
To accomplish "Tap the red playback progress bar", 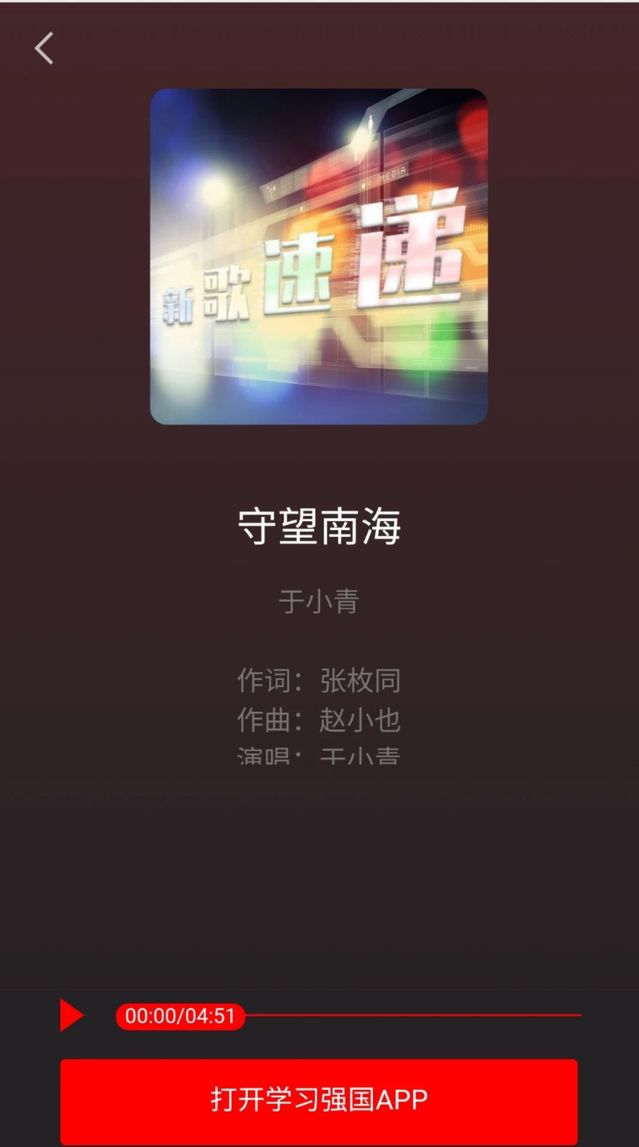I will tap(412, 1016).
